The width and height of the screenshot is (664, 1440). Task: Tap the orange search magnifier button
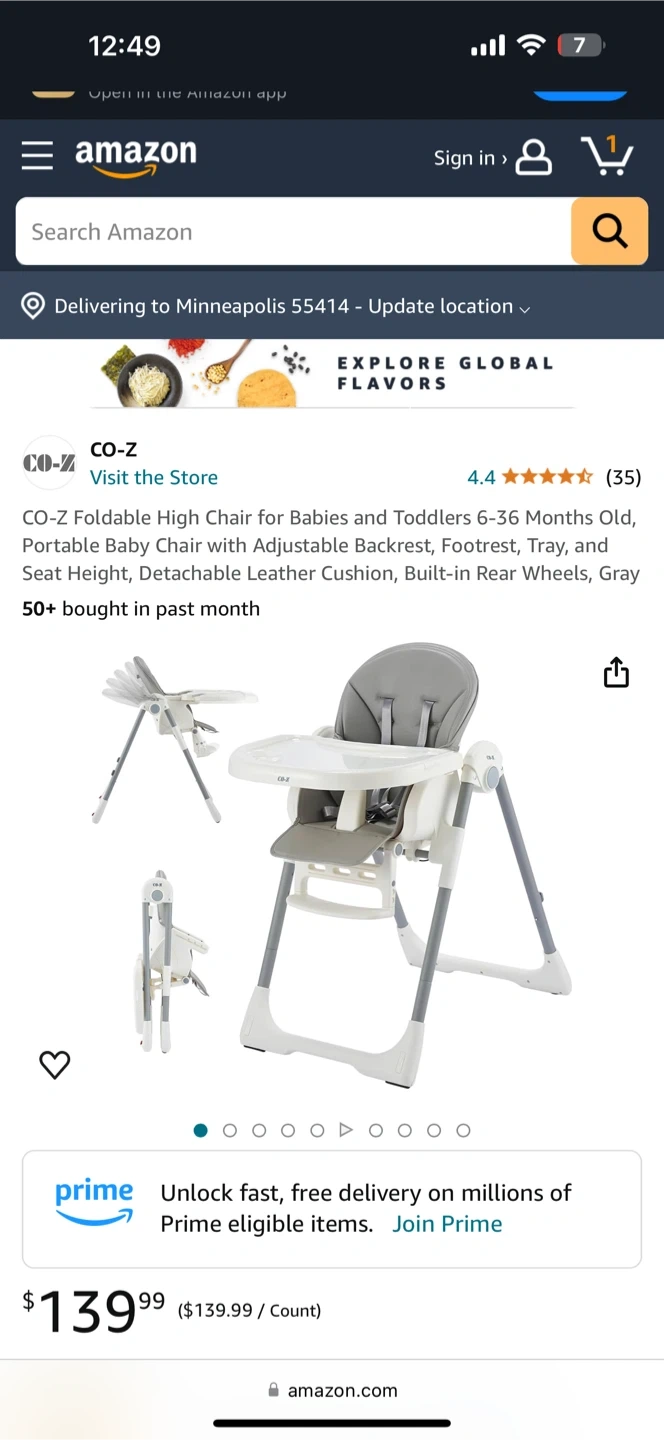pos(609,232)
